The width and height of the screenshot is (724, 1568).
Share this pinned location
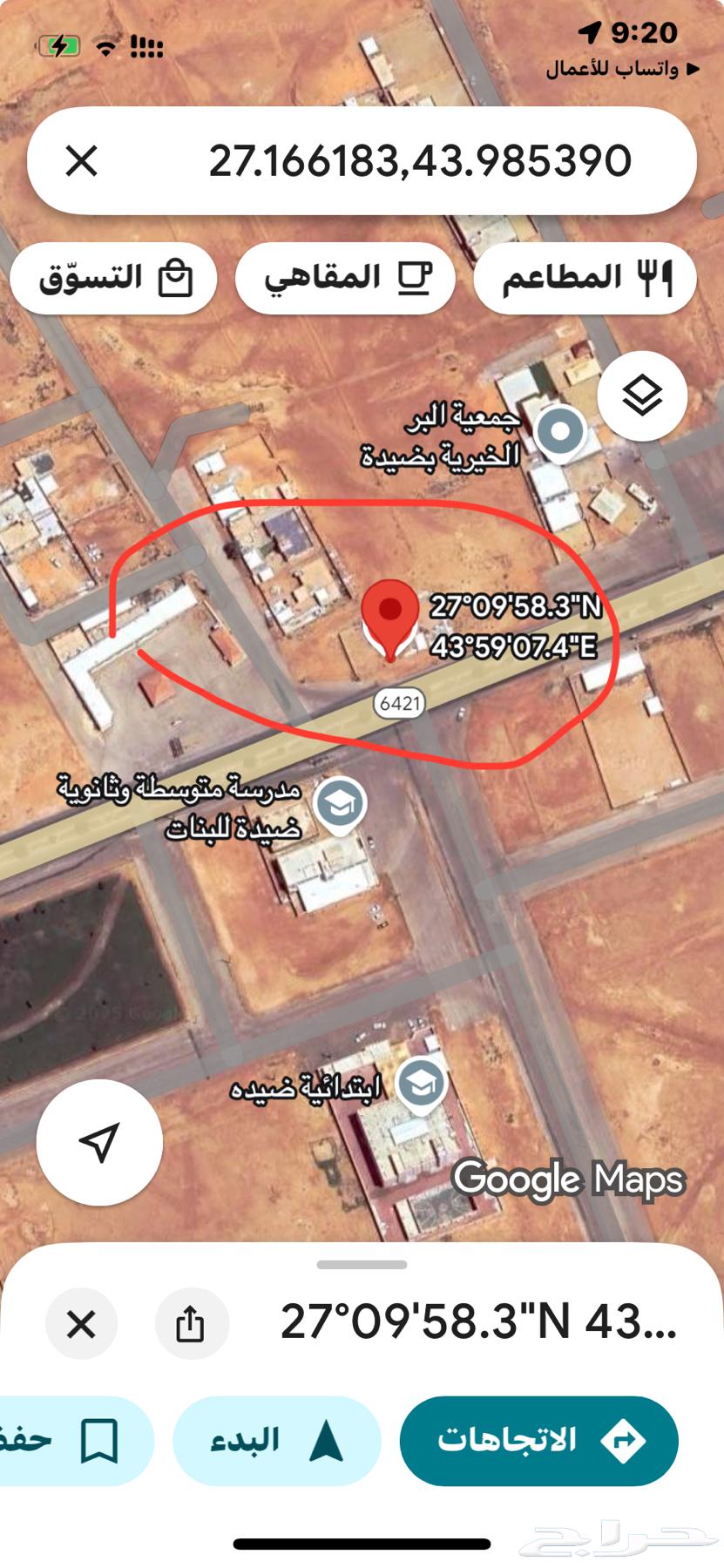click(x=191, y=1324)
